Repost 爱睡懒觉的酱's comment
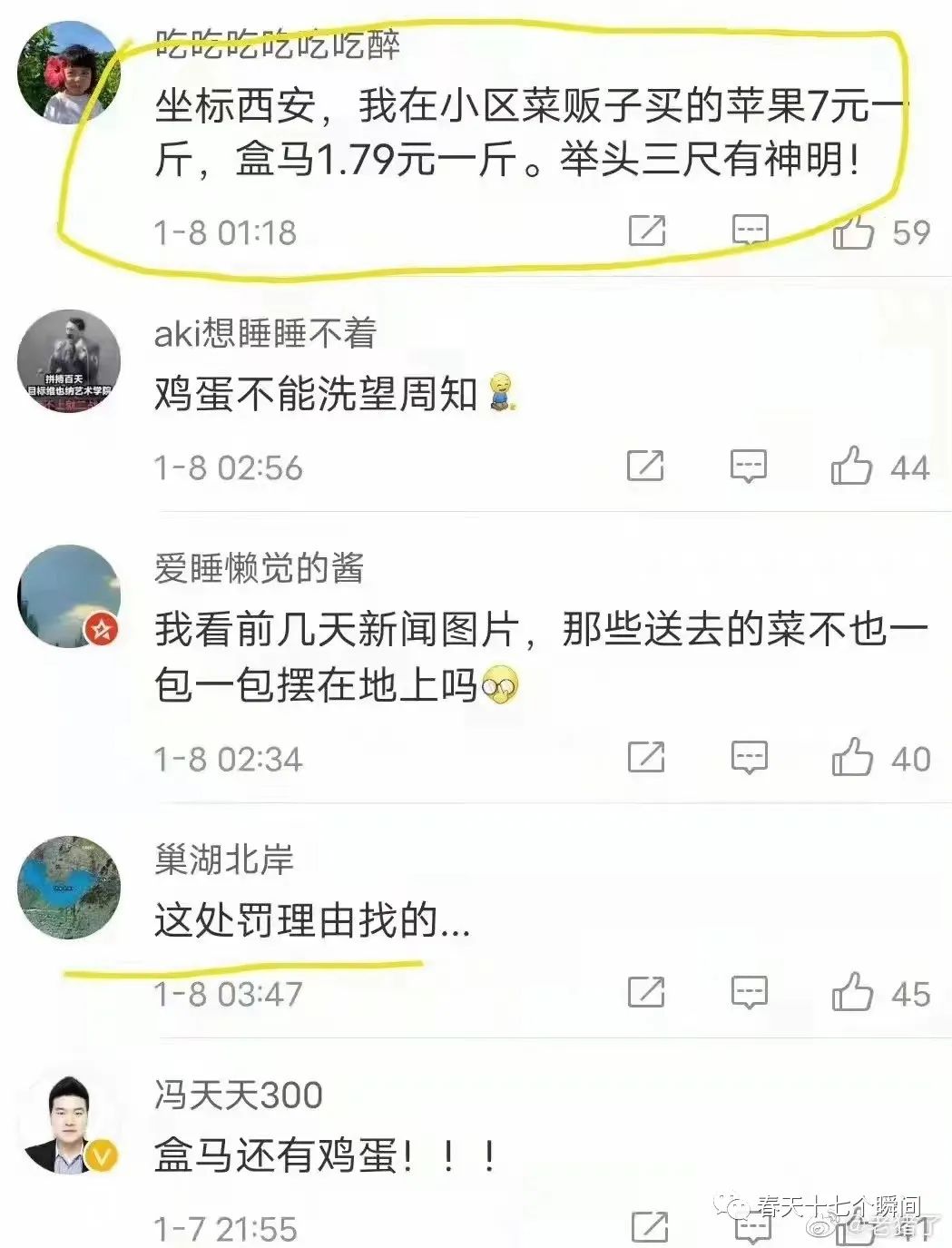Viewport: 952px width, 1248px height. [646, 758]
